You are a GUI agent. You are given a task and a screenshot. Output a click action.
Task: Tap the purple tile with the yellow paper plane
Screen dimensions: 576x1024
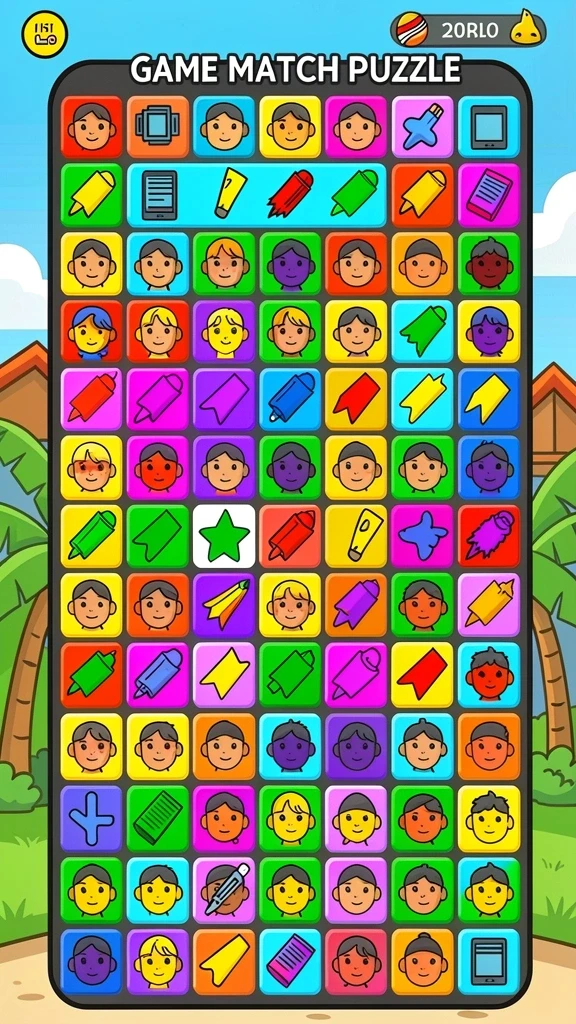click(224, 605)
